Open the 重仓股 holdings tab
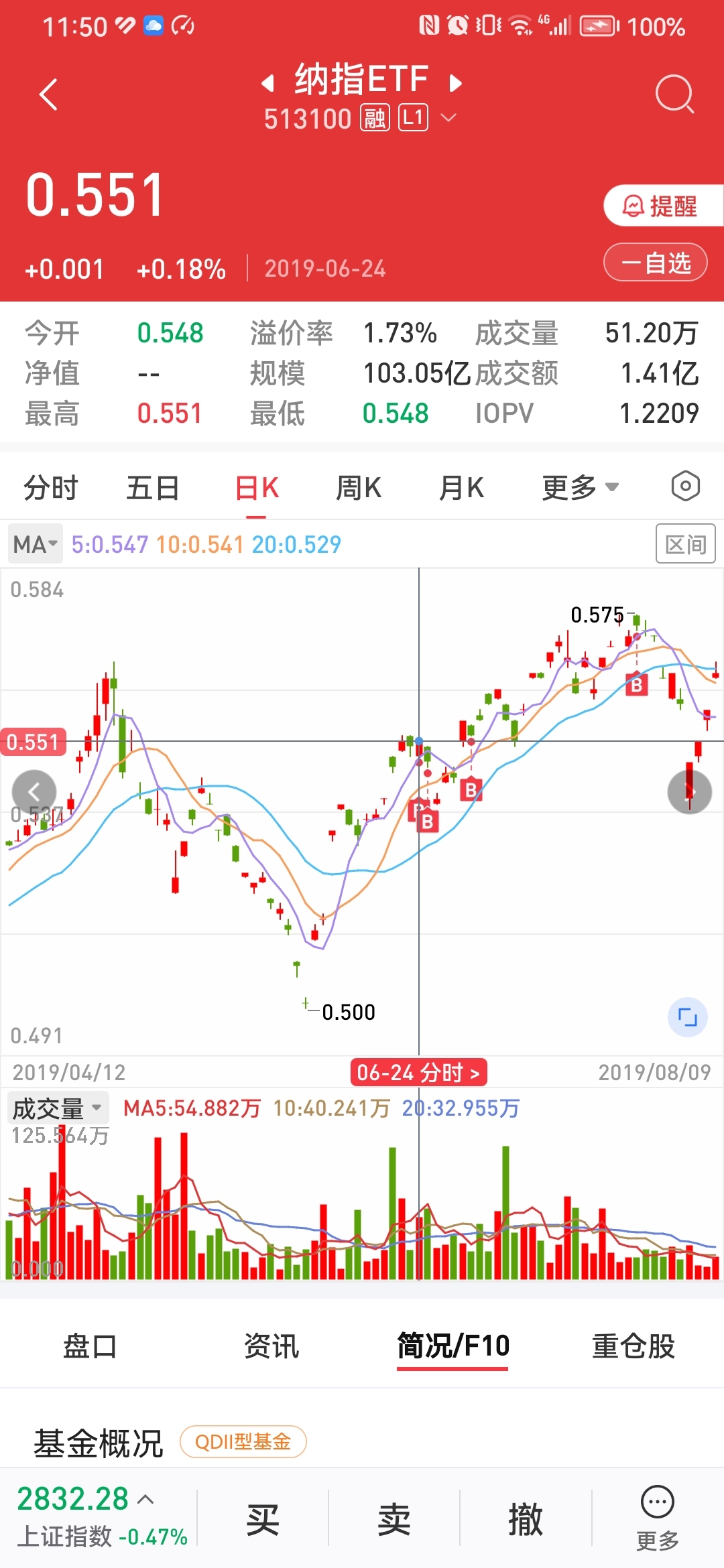Screen dimensions: 724x1568 (x=633, y=1346)
